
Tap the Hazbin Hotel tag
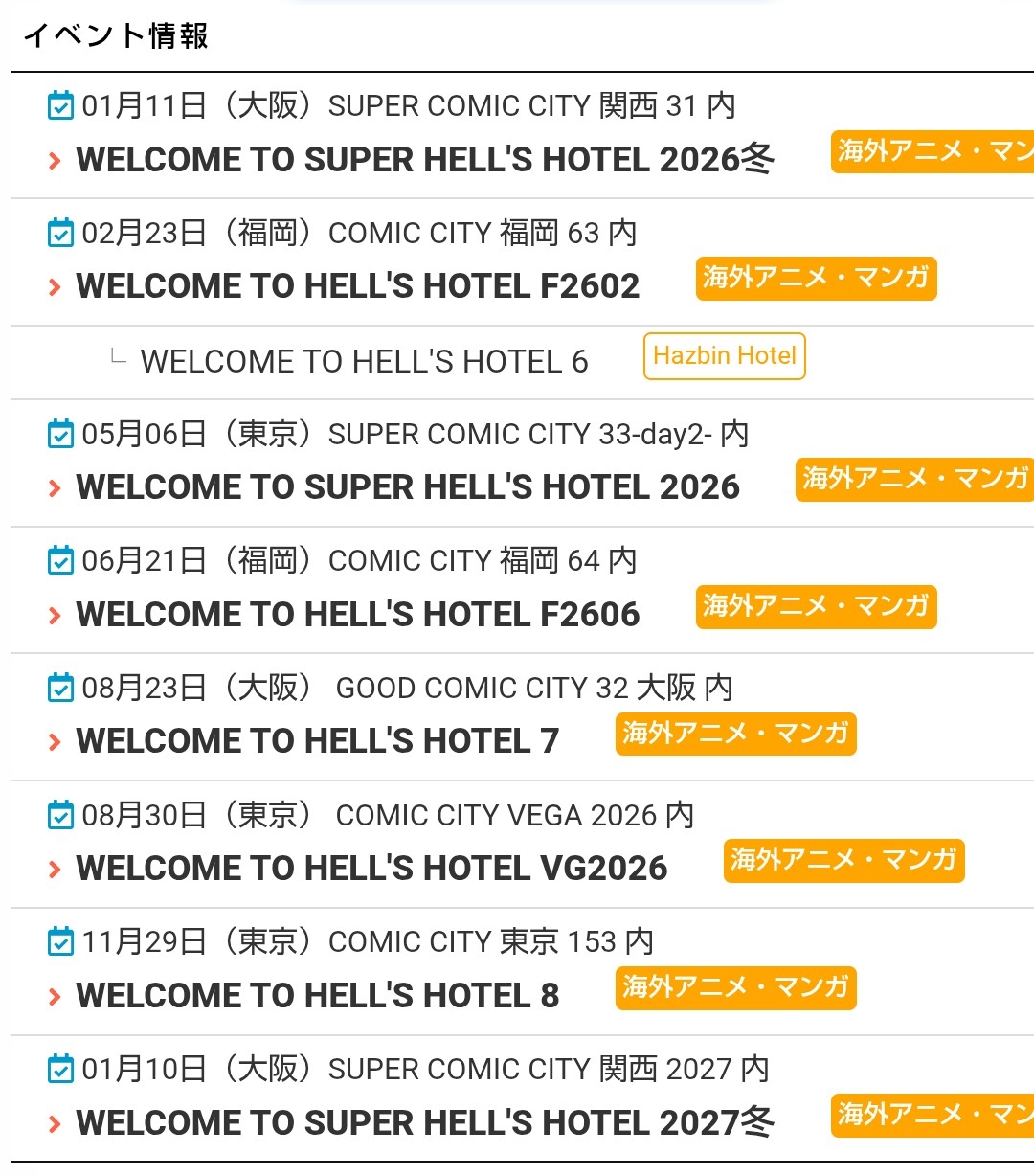tap(724, 356)
